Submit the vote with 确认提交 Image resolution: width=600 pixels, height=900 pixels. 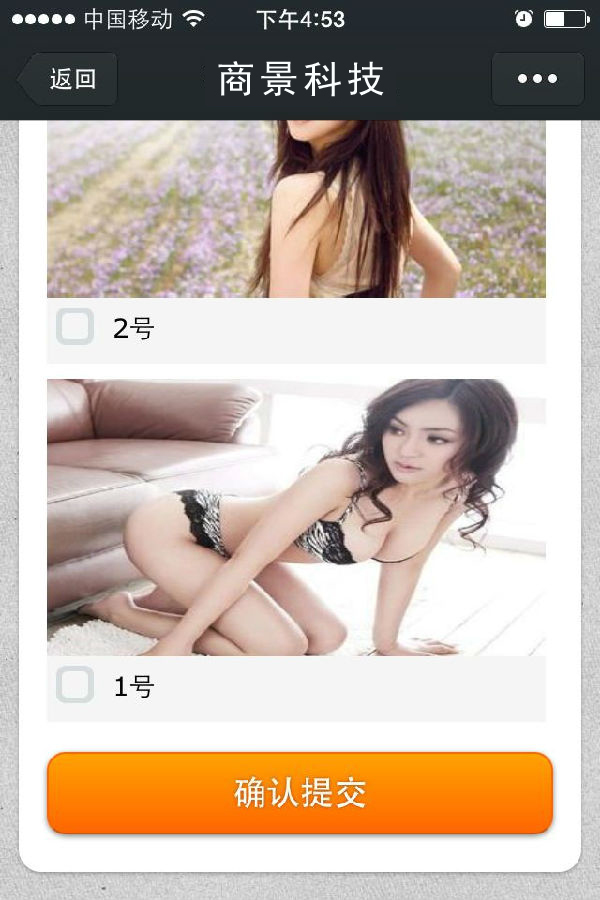299,793
